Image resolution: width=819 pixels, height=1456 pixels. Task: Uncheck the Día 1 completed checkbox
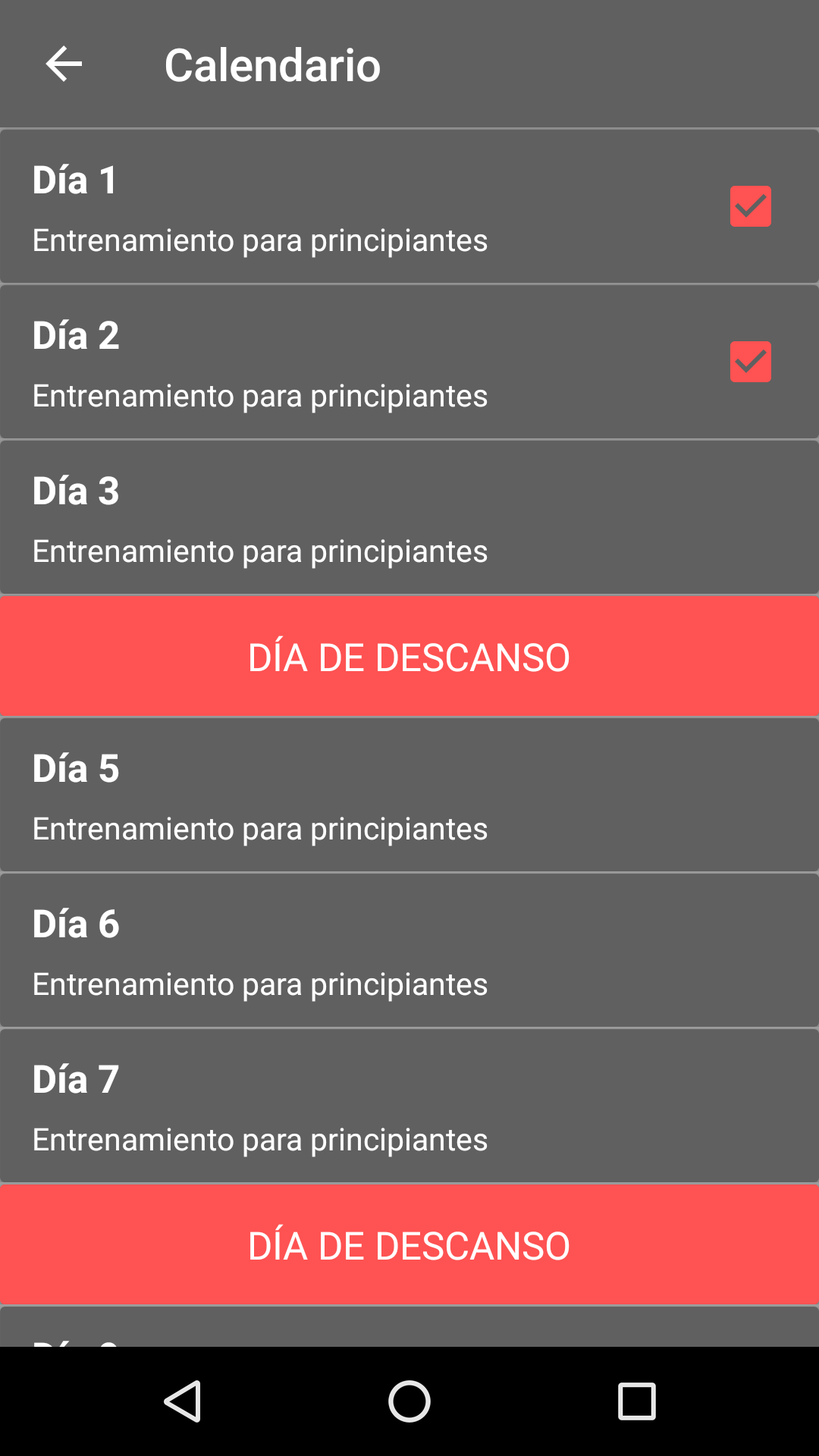point(750,206)
